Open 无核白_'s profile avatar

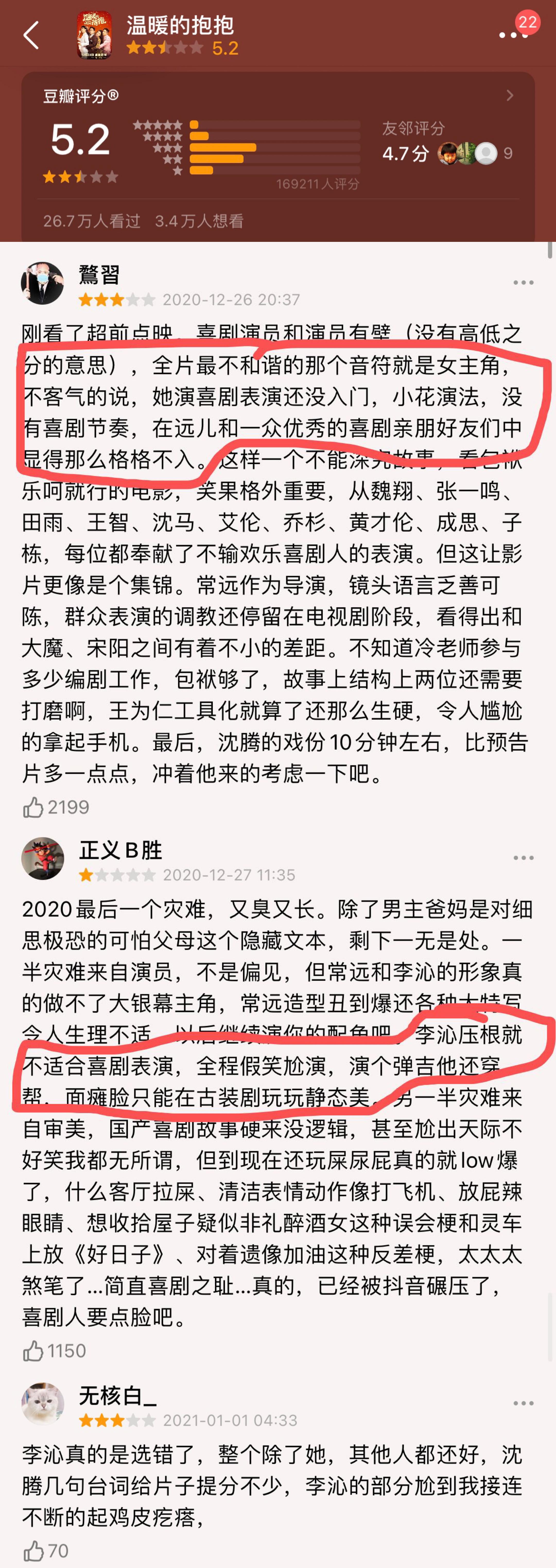[43, 1404]
